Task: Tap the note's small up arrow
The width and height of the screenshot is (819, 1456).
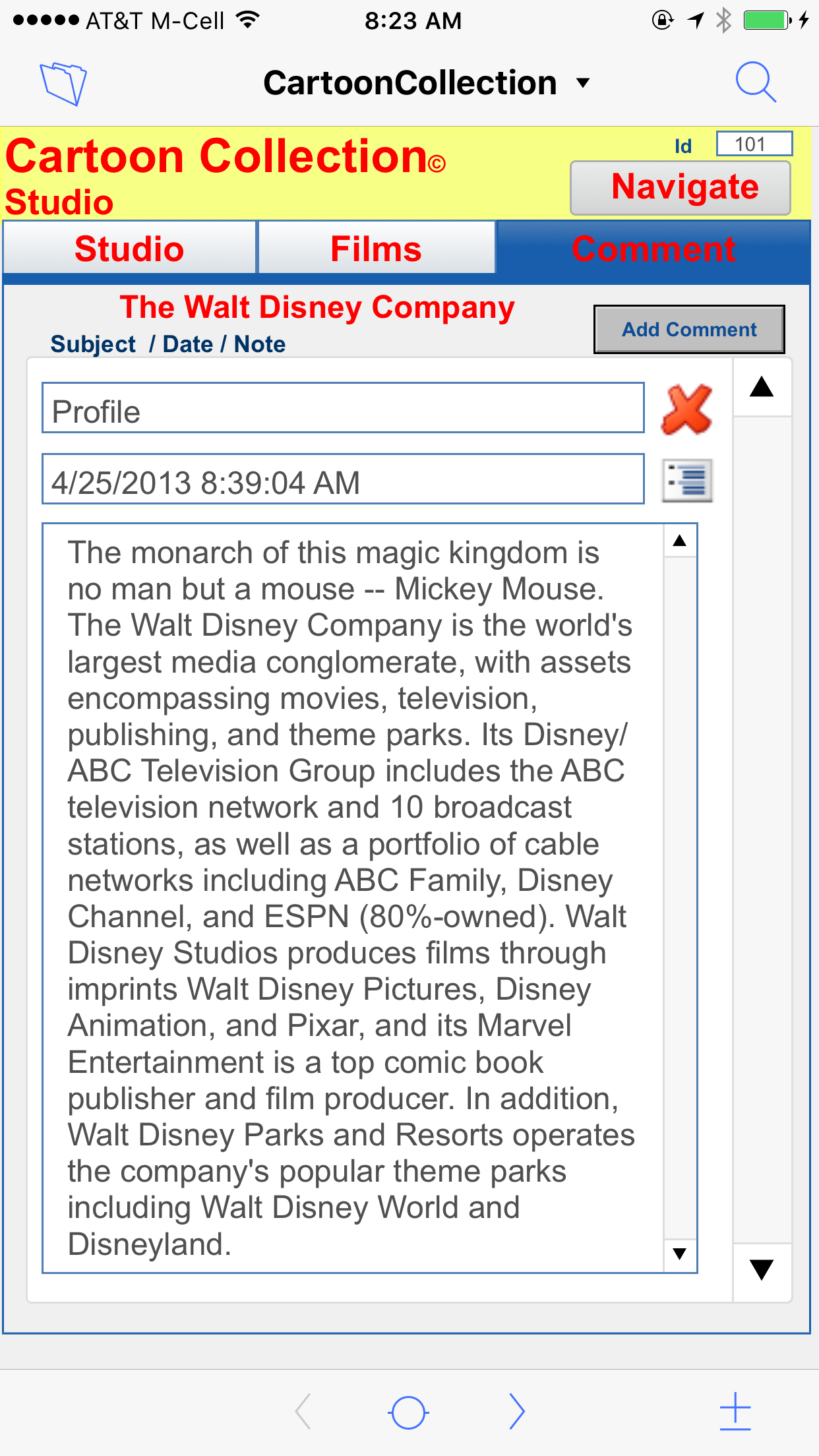Action: tap(680, 541)
